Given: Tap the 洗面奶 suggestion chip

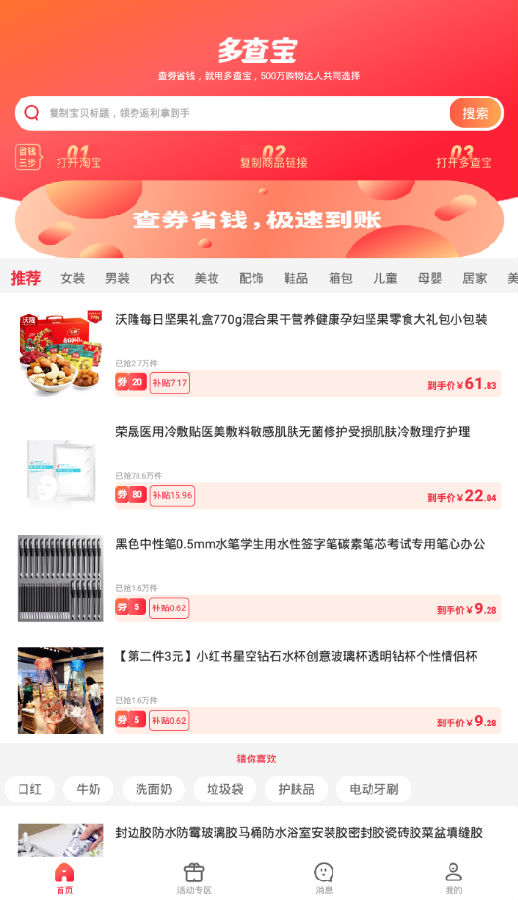Looking at the screenshot, I should coord(154,789).
